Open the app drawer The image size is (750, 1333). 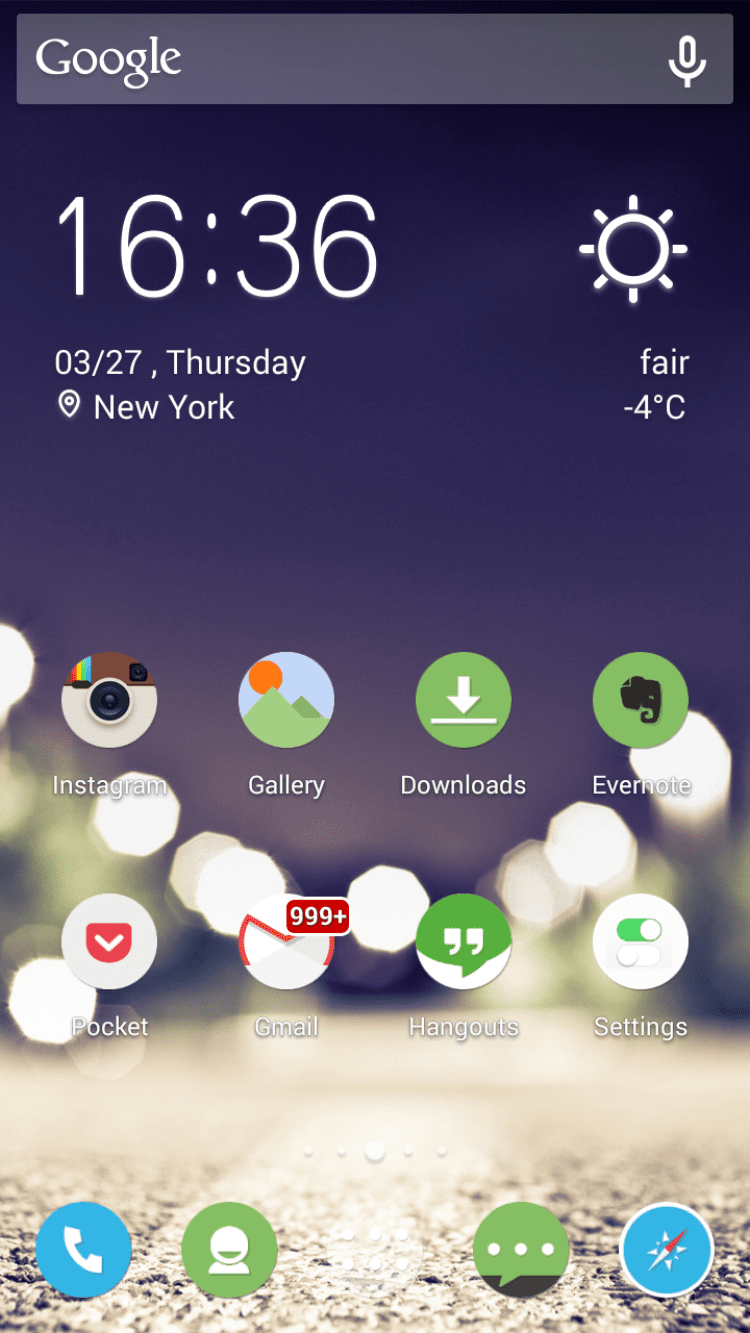[x=375, y=1250]
